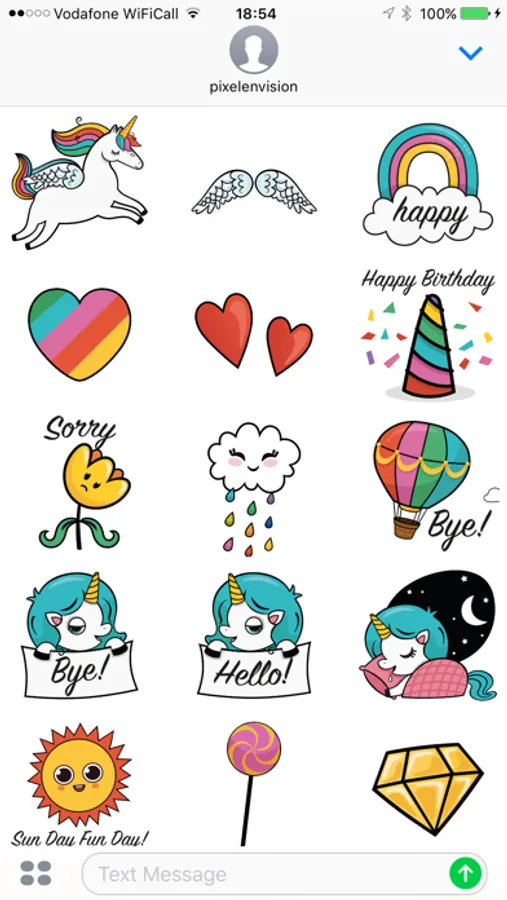Choose the sleeping unicorn night sticker
The image size is (507, 900).
pyautogui.click(x=428, y=635)
